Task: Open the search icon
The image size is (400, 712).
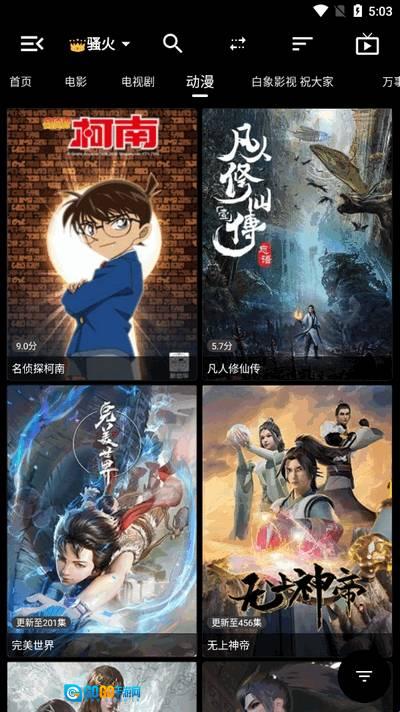Action: click(173, 44)
